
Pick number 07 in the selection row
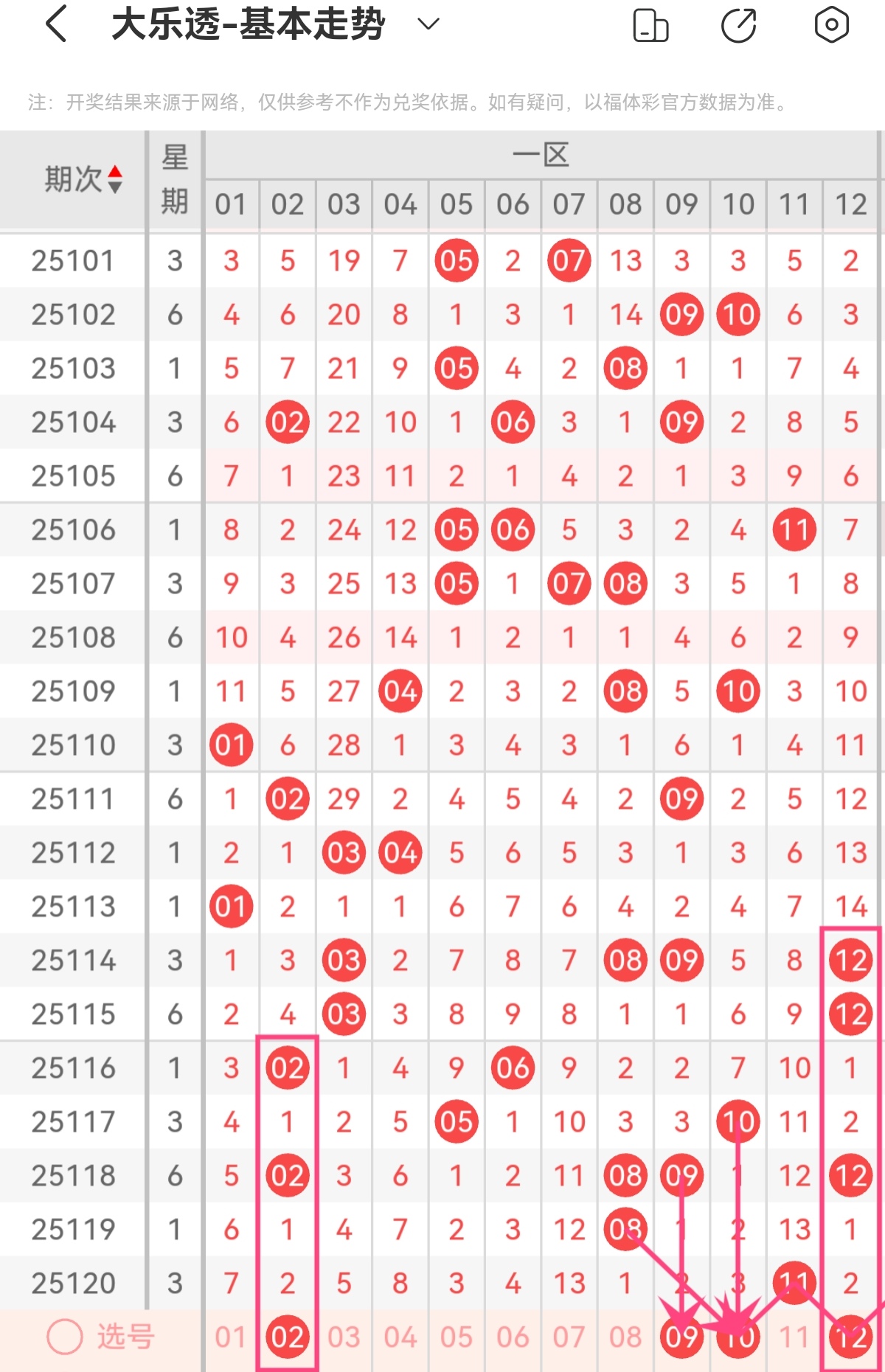click(569, 1337)
